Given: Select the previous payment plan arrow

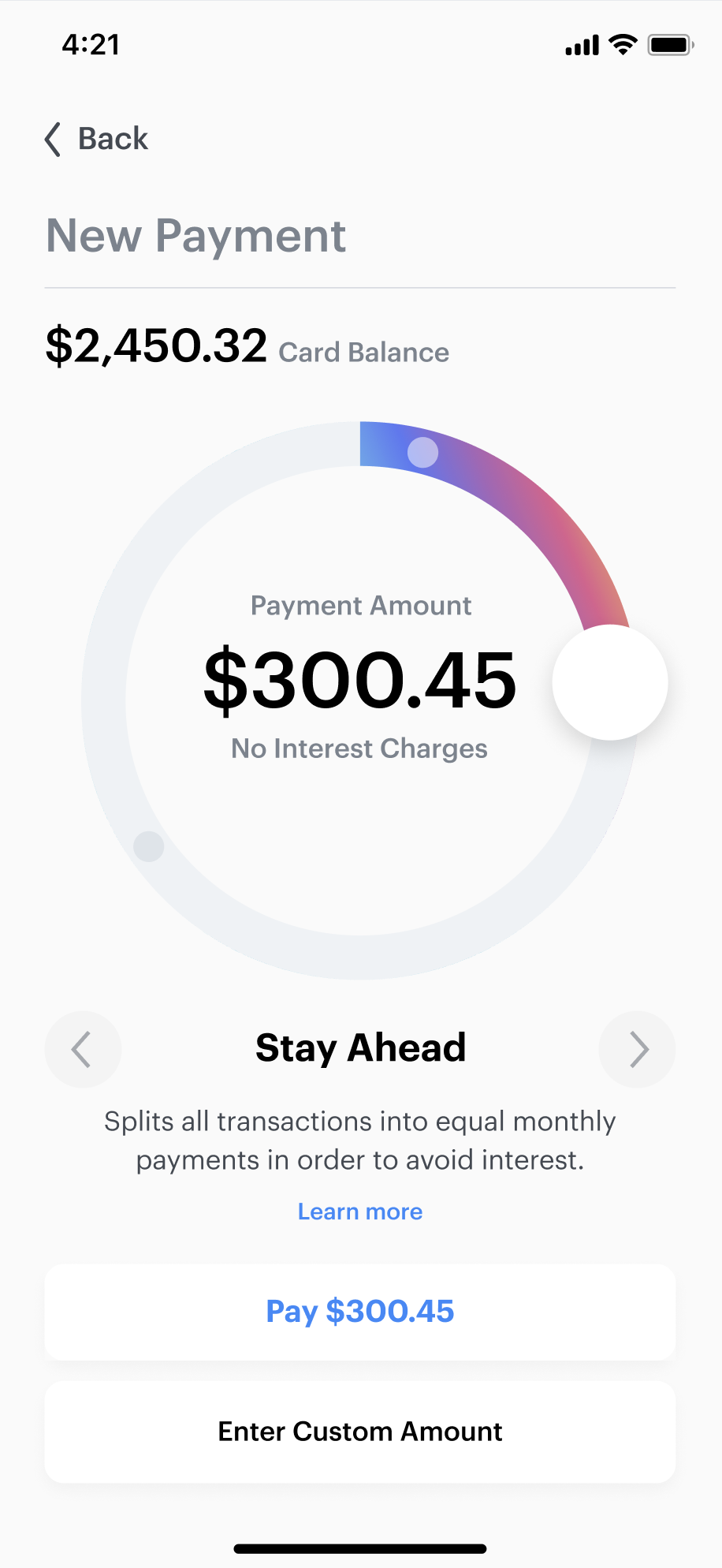Looking at the screenshot, I should tap(83, 1049).
